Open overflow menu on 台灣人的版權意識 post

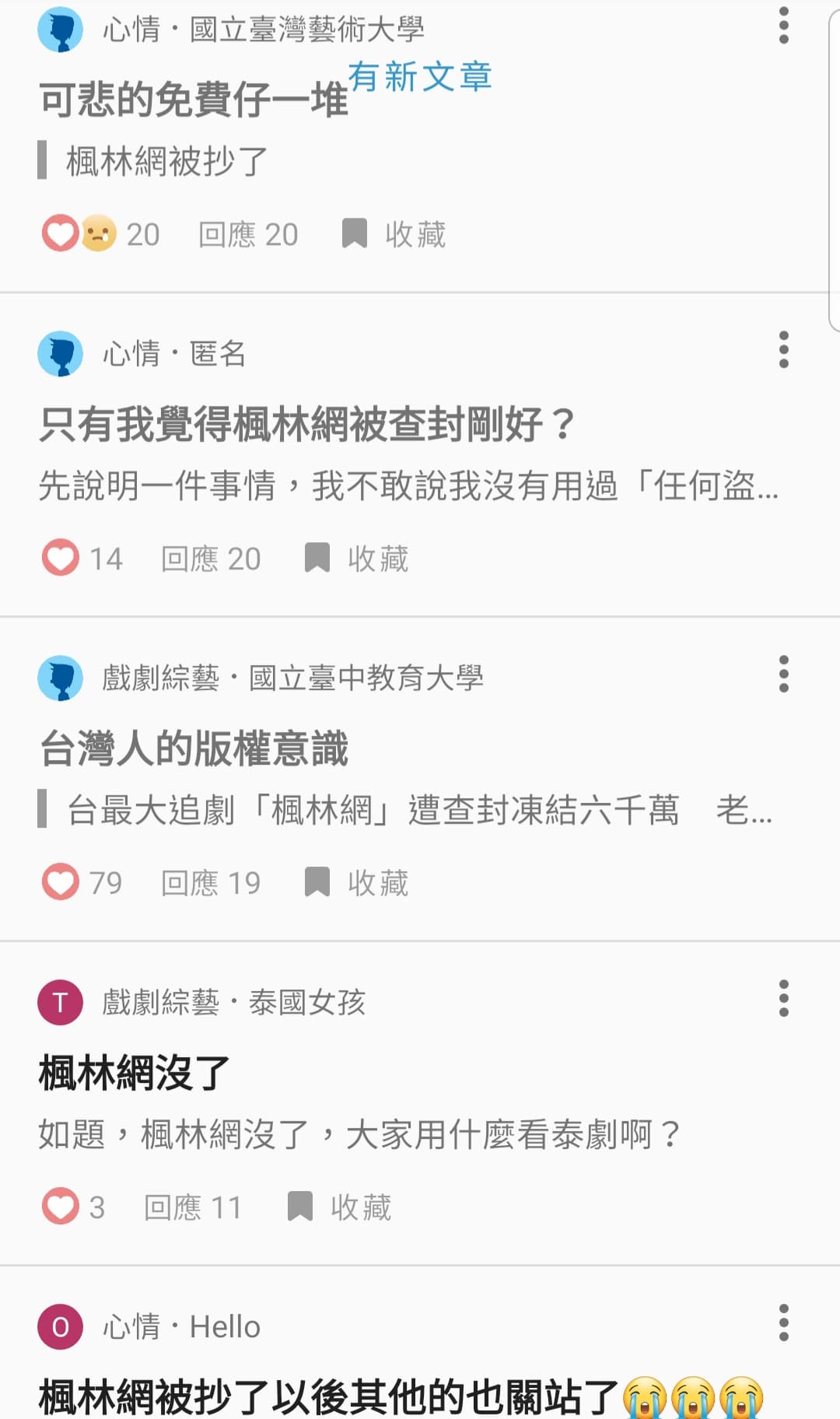click(x=784, y=674)
